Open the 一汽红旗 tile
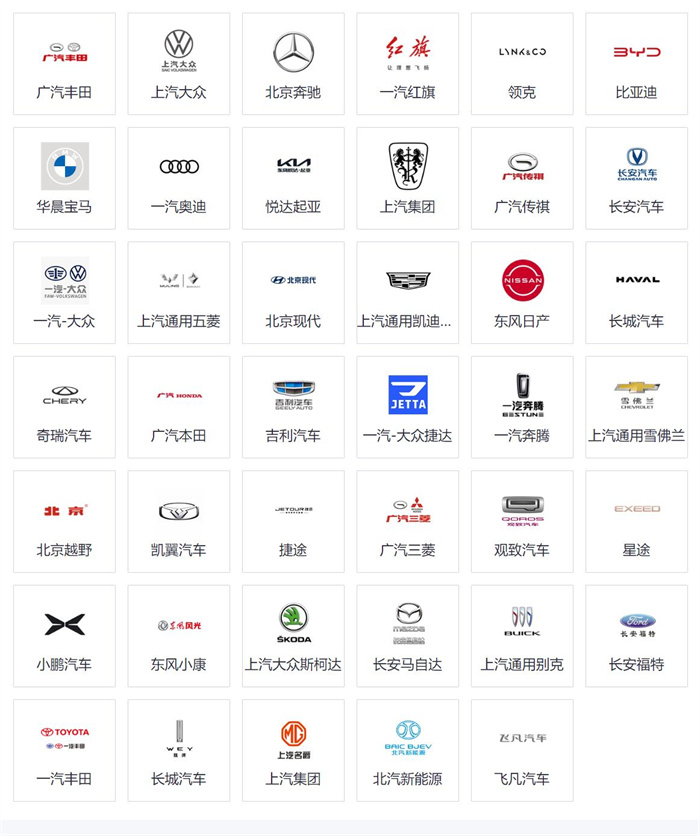 tap(408, 63)
